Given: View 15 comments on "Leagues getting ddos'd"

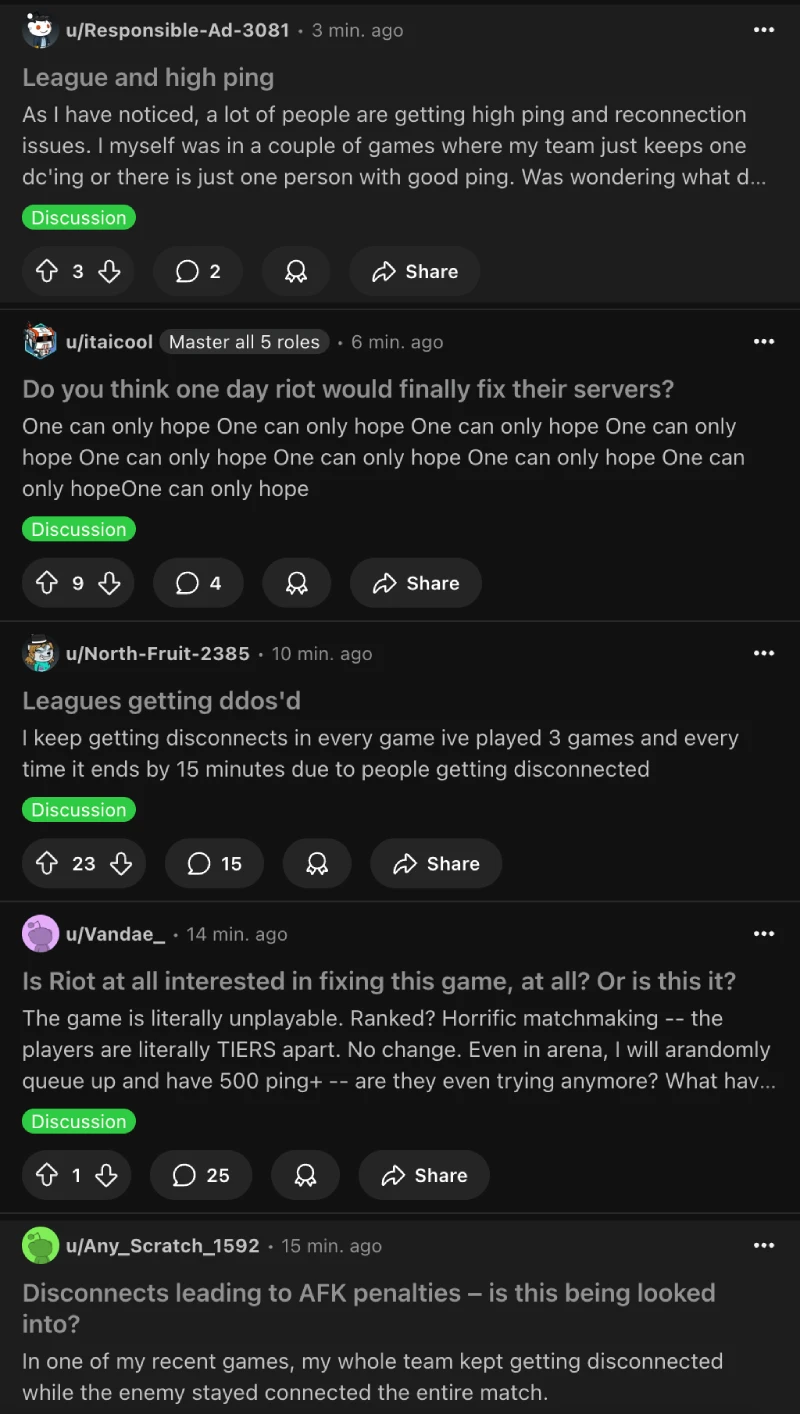Looking at the screenshot, I should click(215, 863).
